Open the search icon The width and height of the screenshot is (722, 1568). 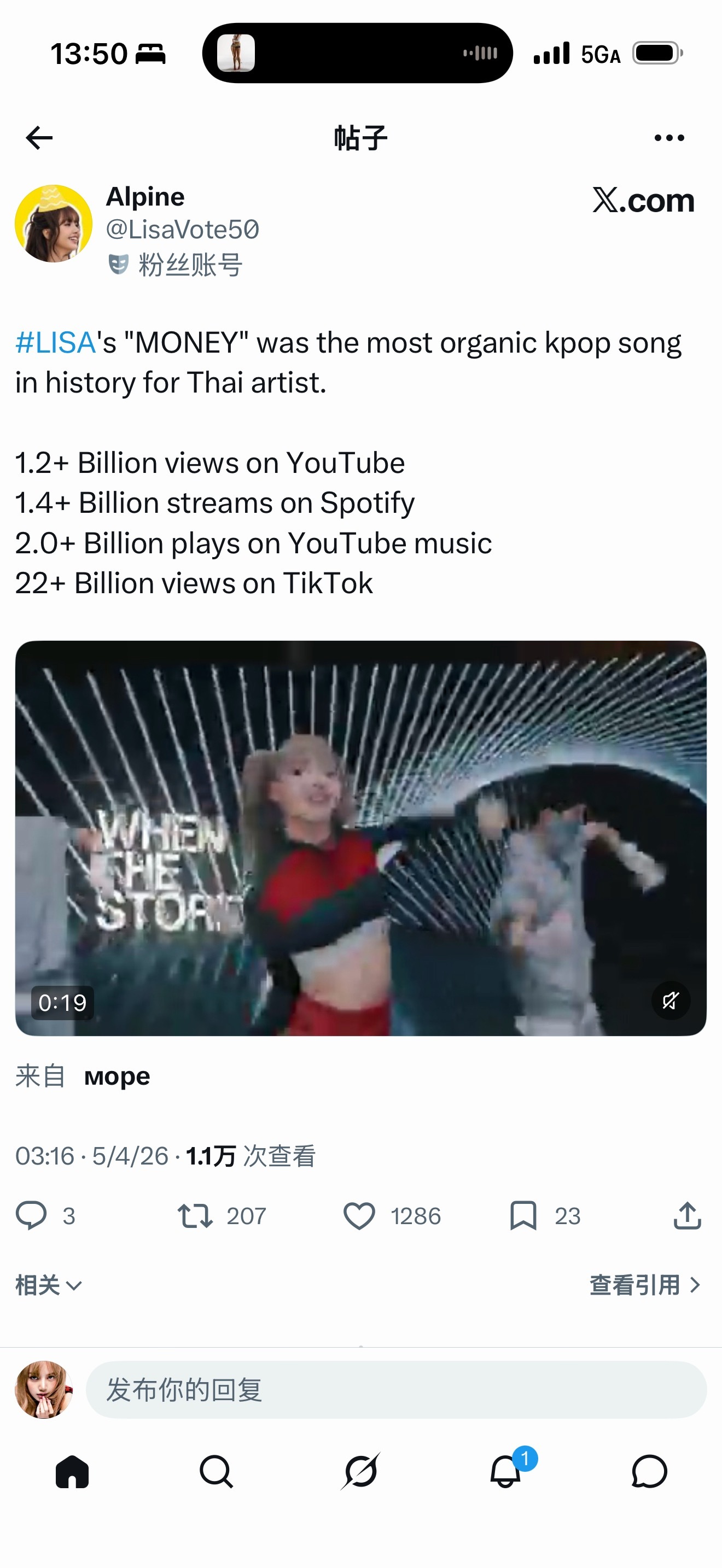pos(217,1472)
